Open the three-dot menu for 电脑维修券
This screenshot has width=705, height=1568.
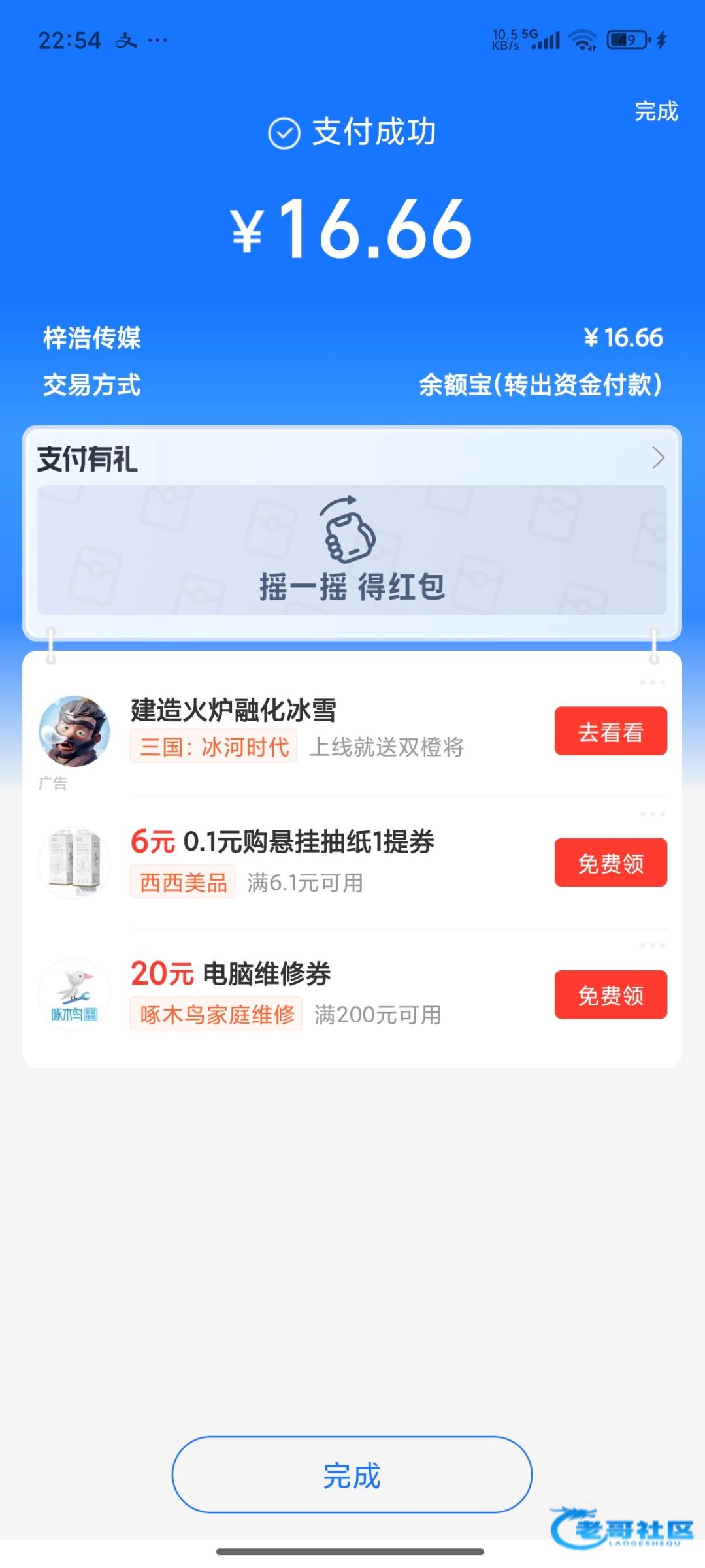point(652,945)
